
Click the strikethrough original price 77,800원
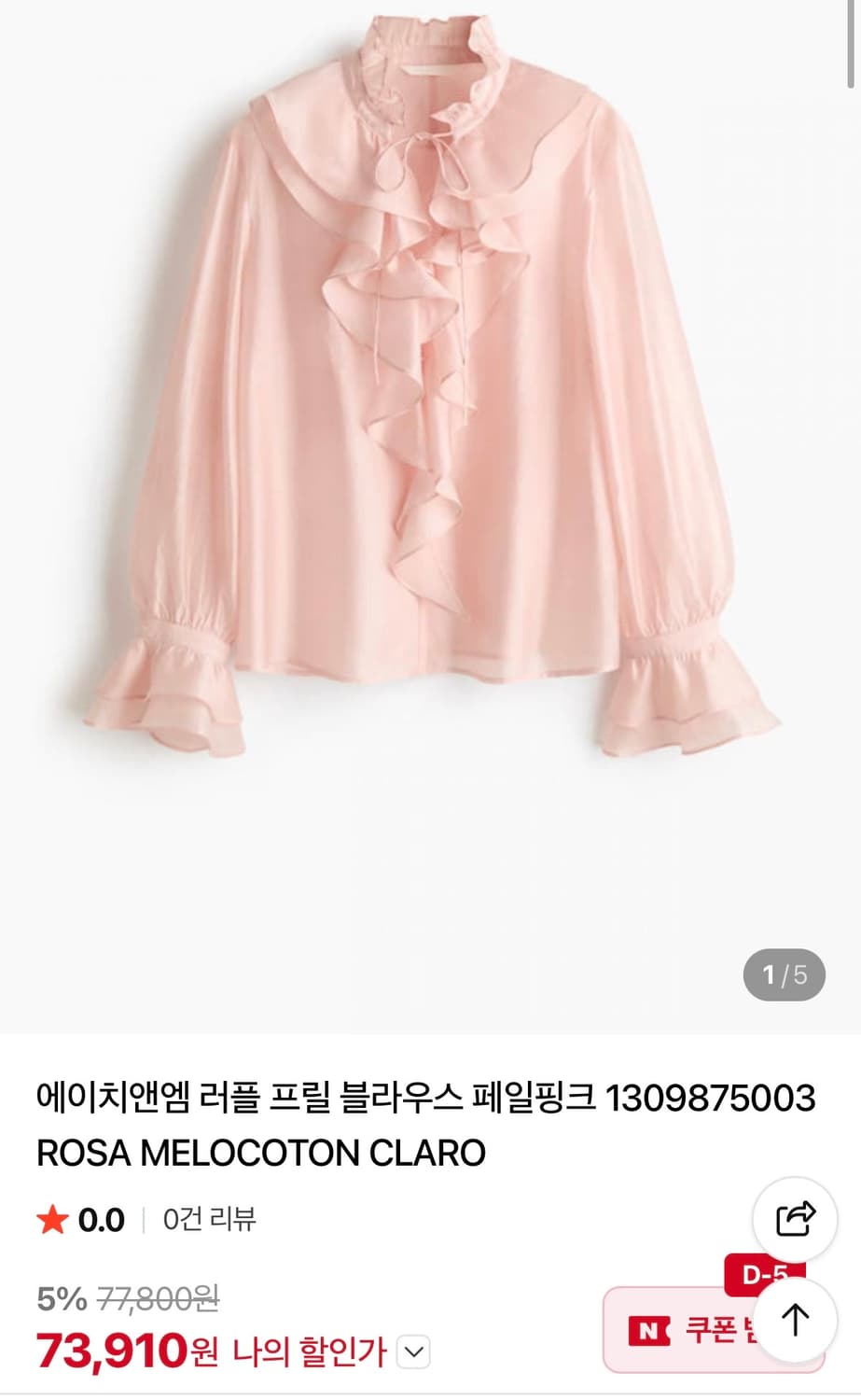click(x=151, y=1296)
